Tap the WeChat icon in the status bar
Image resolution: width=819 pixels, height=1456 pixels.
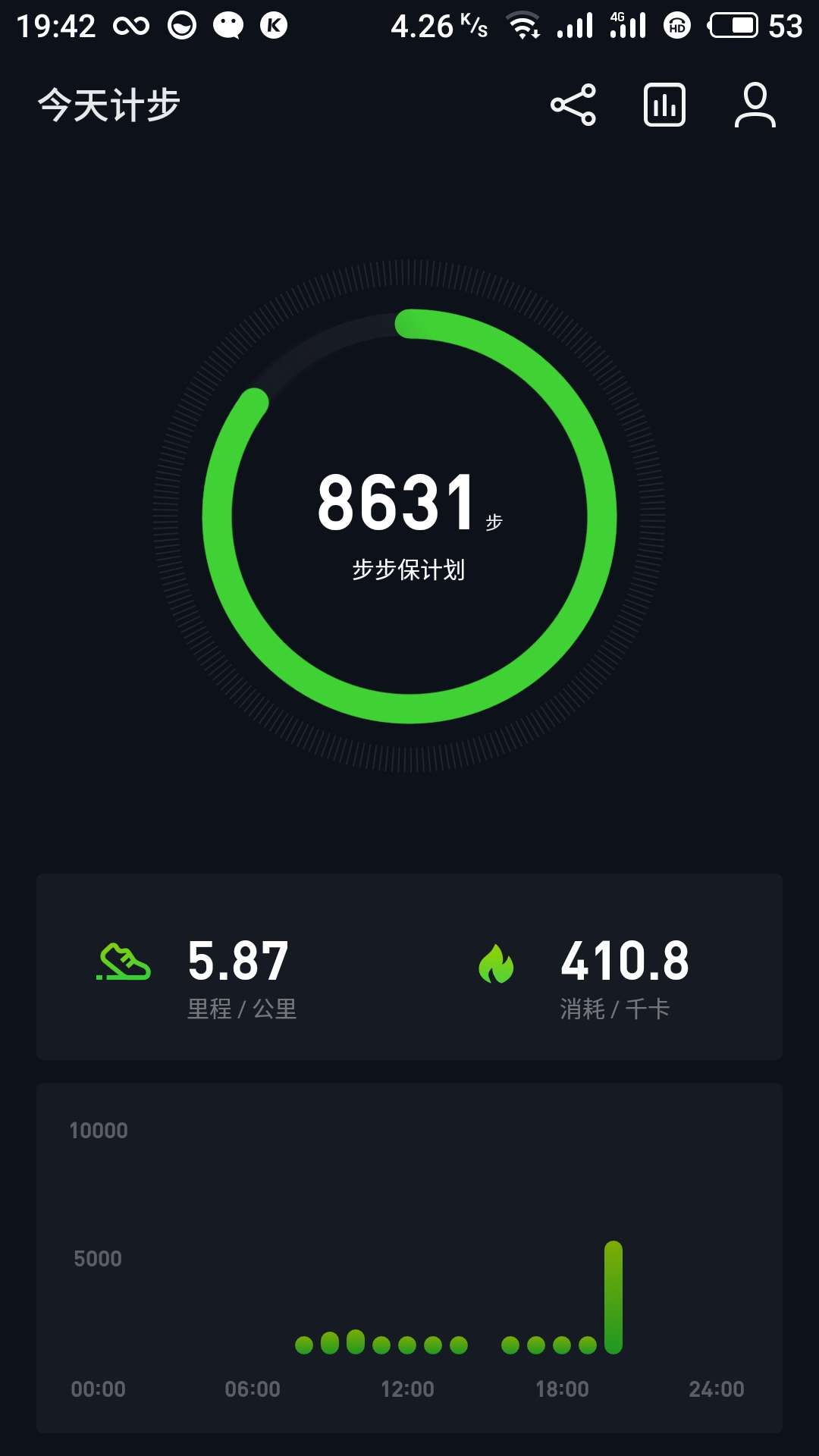(226, 25)
